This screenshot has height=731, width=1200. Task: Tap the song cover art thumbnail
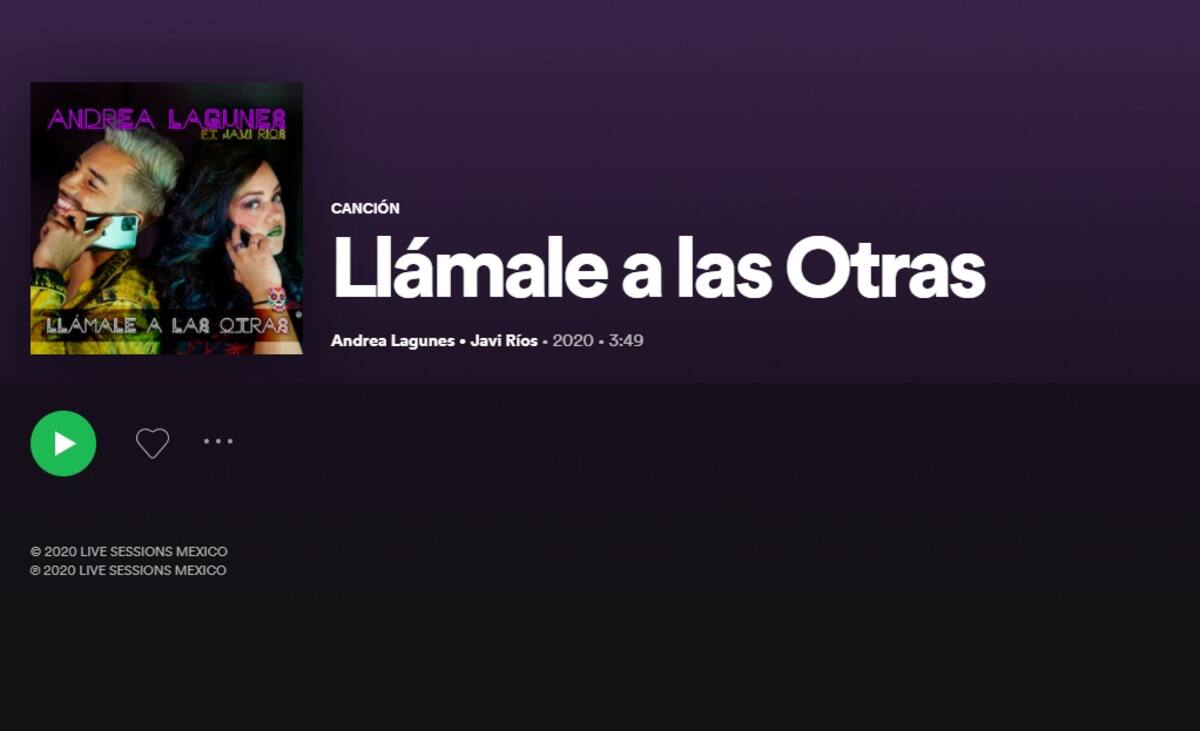[166, 218]
